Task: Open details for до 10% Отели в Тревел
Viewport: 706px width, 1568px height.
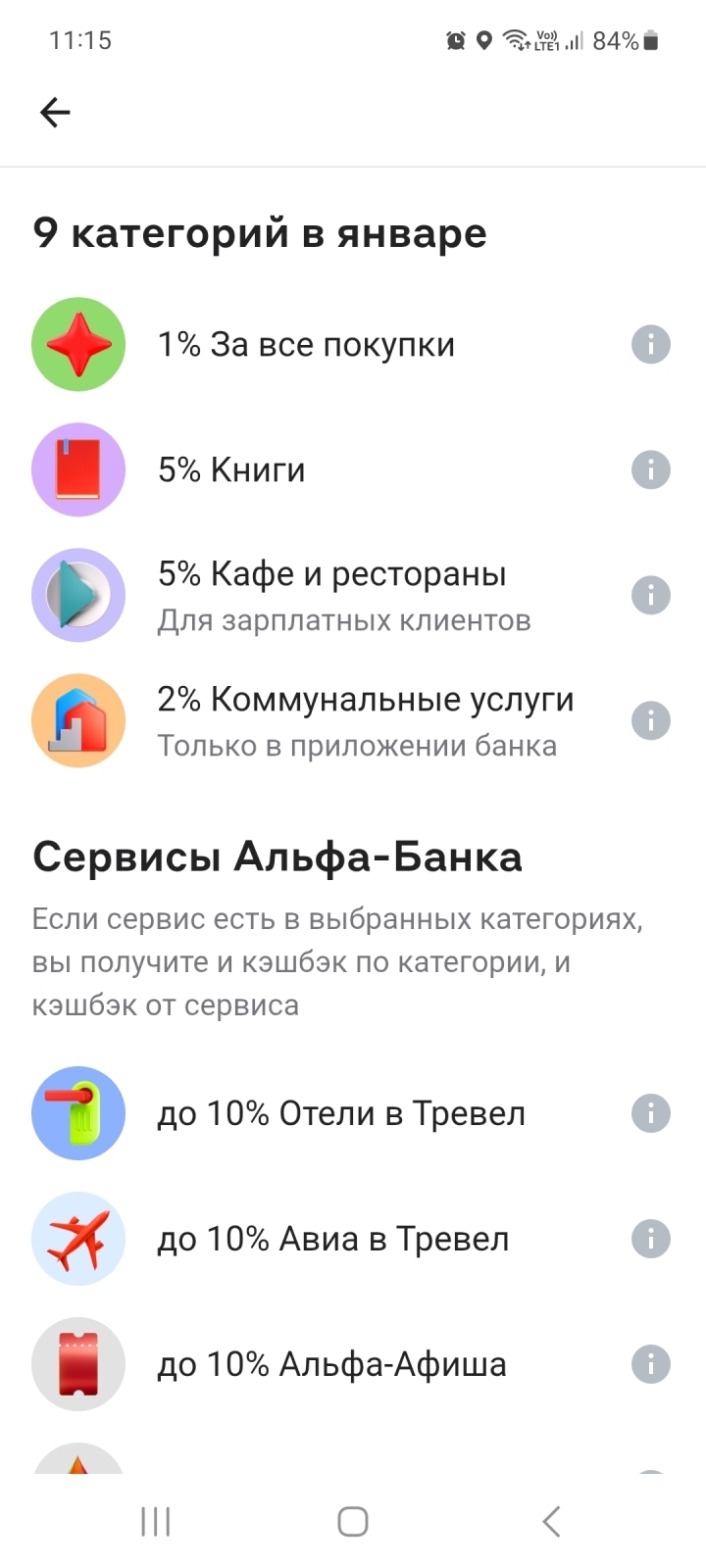Action: tap(650, 1112)
